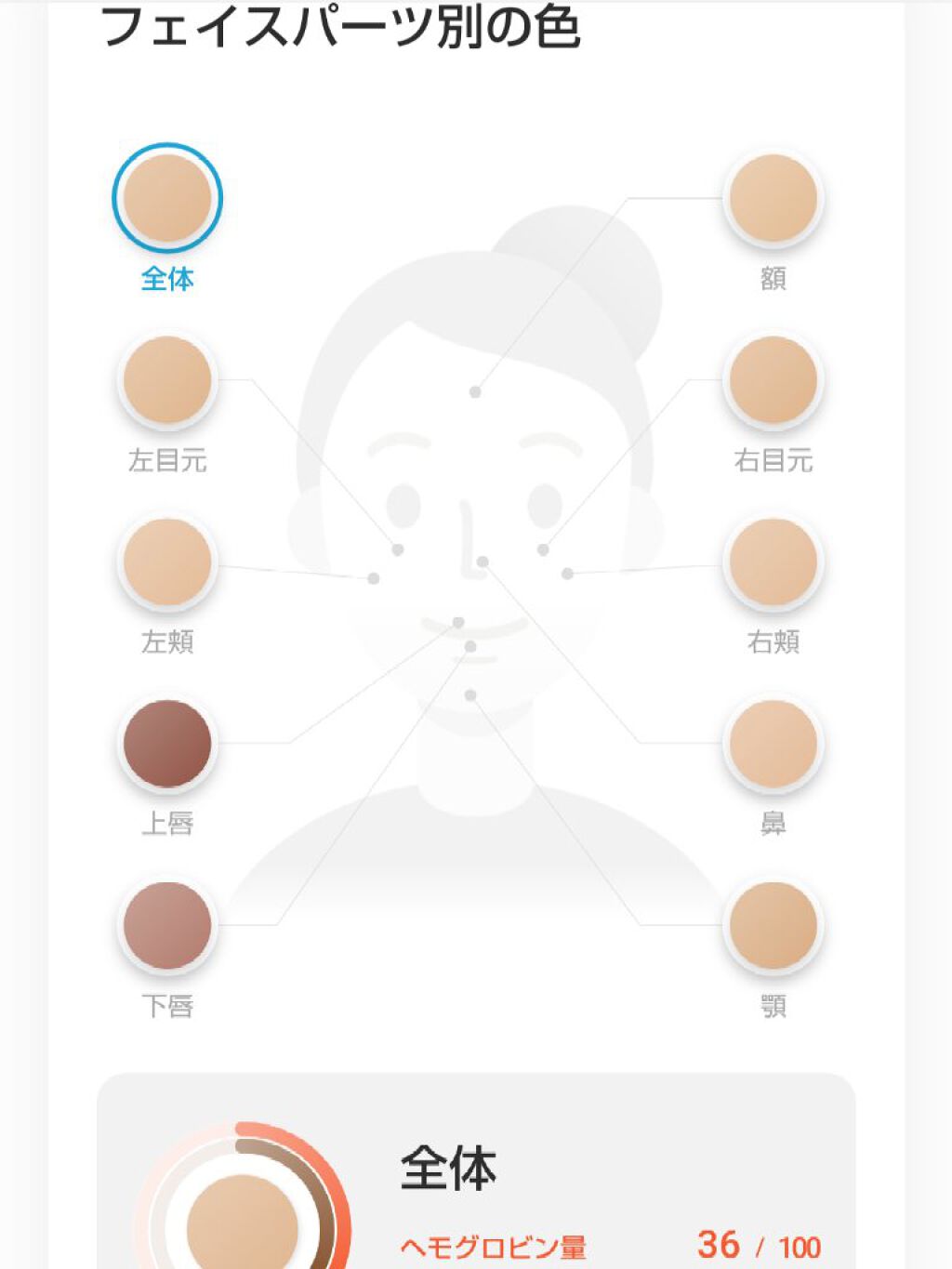This screenshot has width=952, height=1269.
Task: Show the 顎 chin color swatch
Action: [x=773, y=925]
